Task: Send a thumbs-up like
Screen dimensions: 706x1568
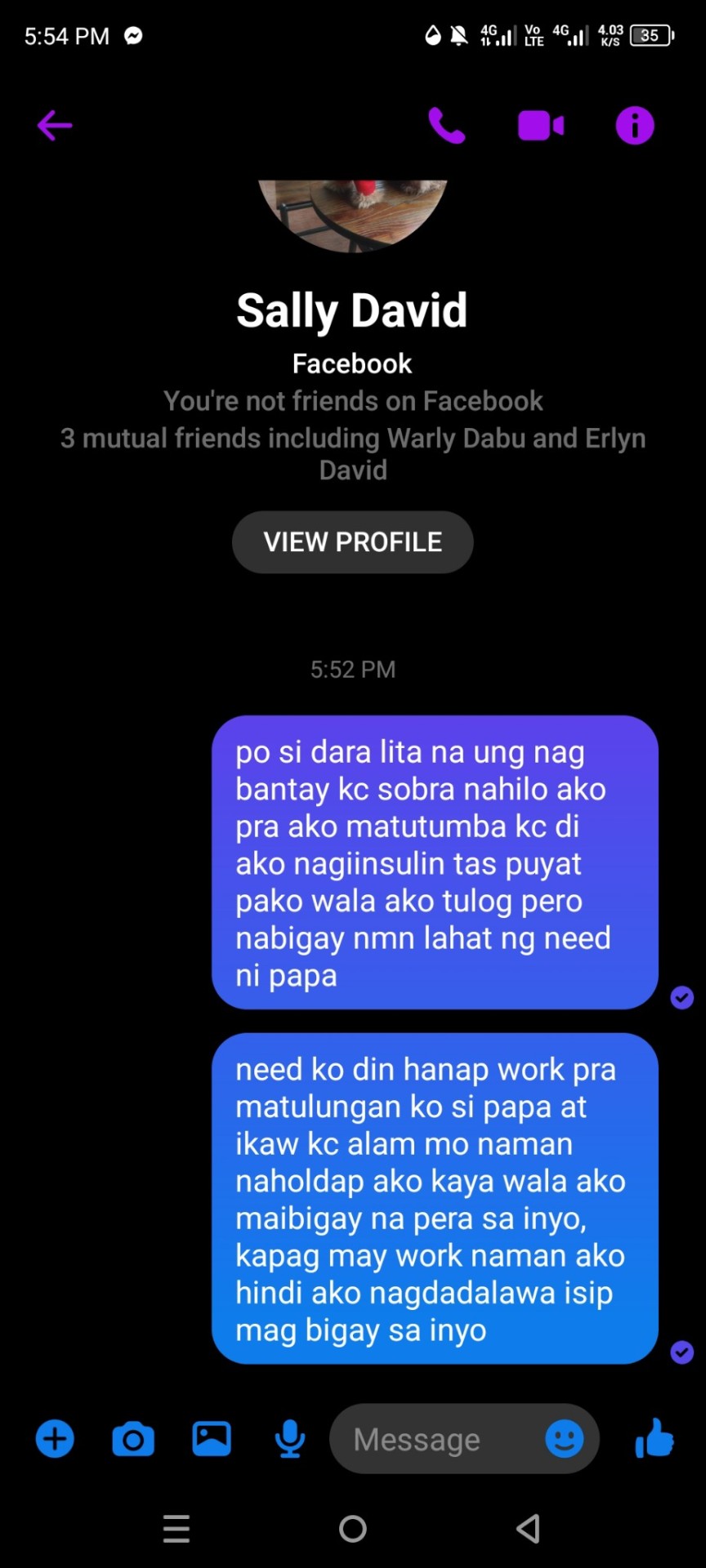Action: 655,1439
